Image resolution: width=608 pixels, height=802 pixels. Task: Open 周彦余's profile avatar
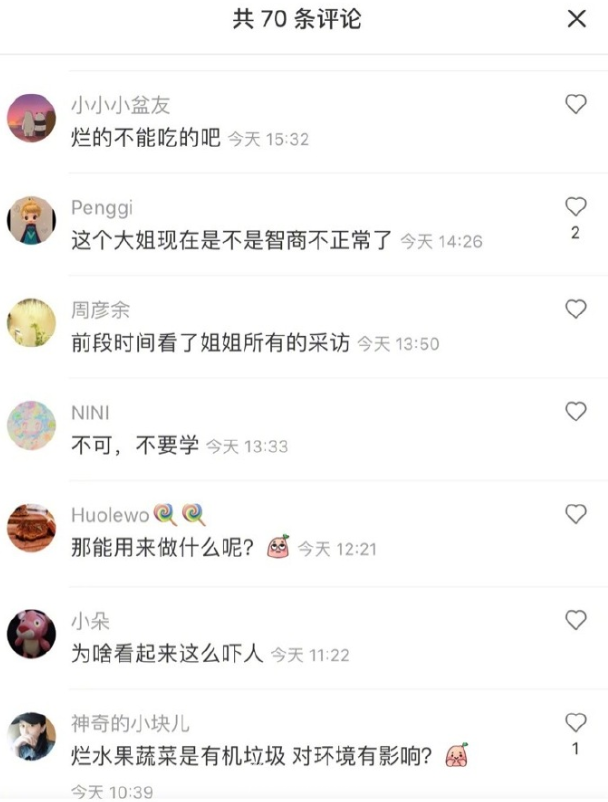click(x=31, y=323)
